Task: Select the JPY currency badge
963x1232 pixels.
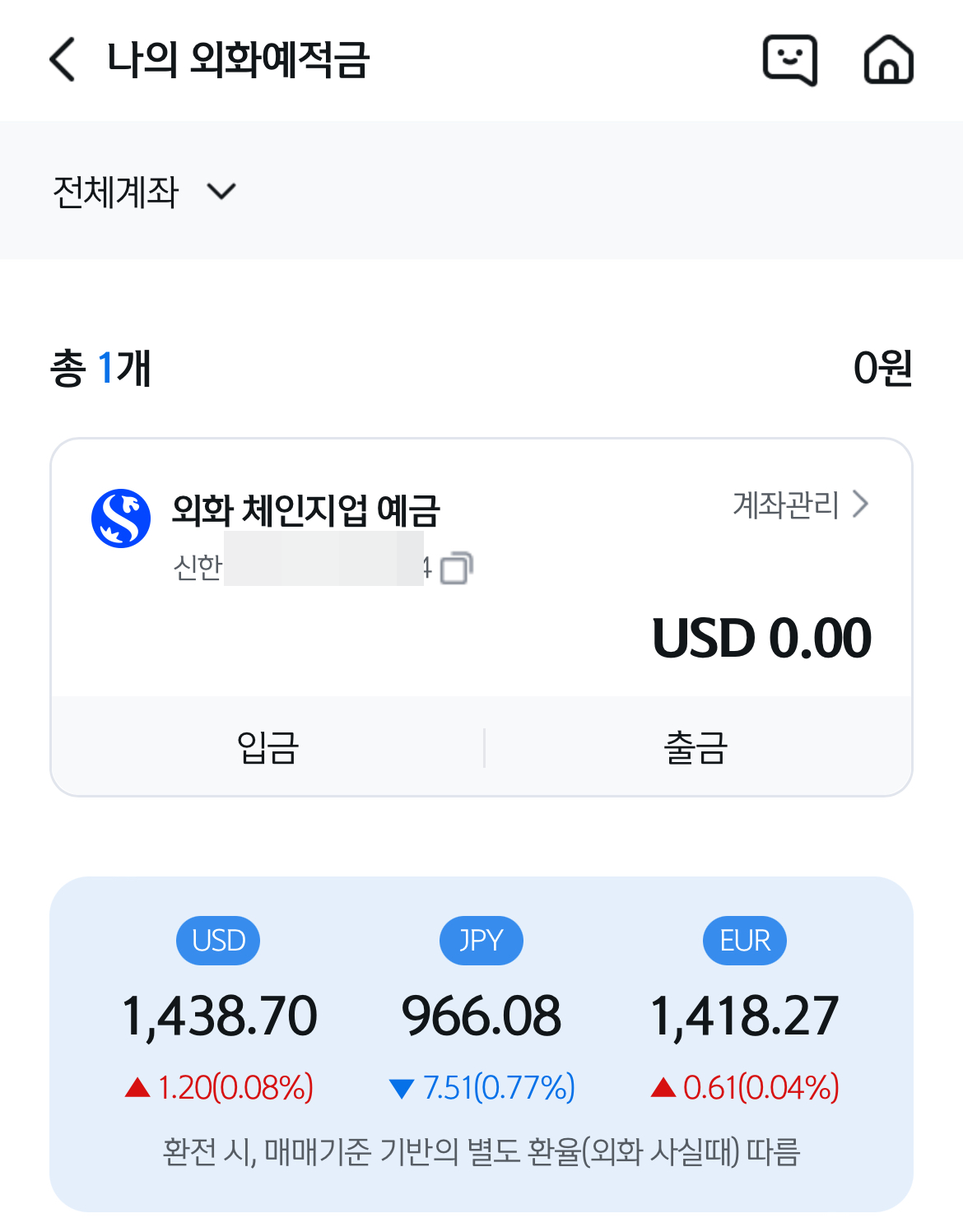Action: (x=481, y=940)
